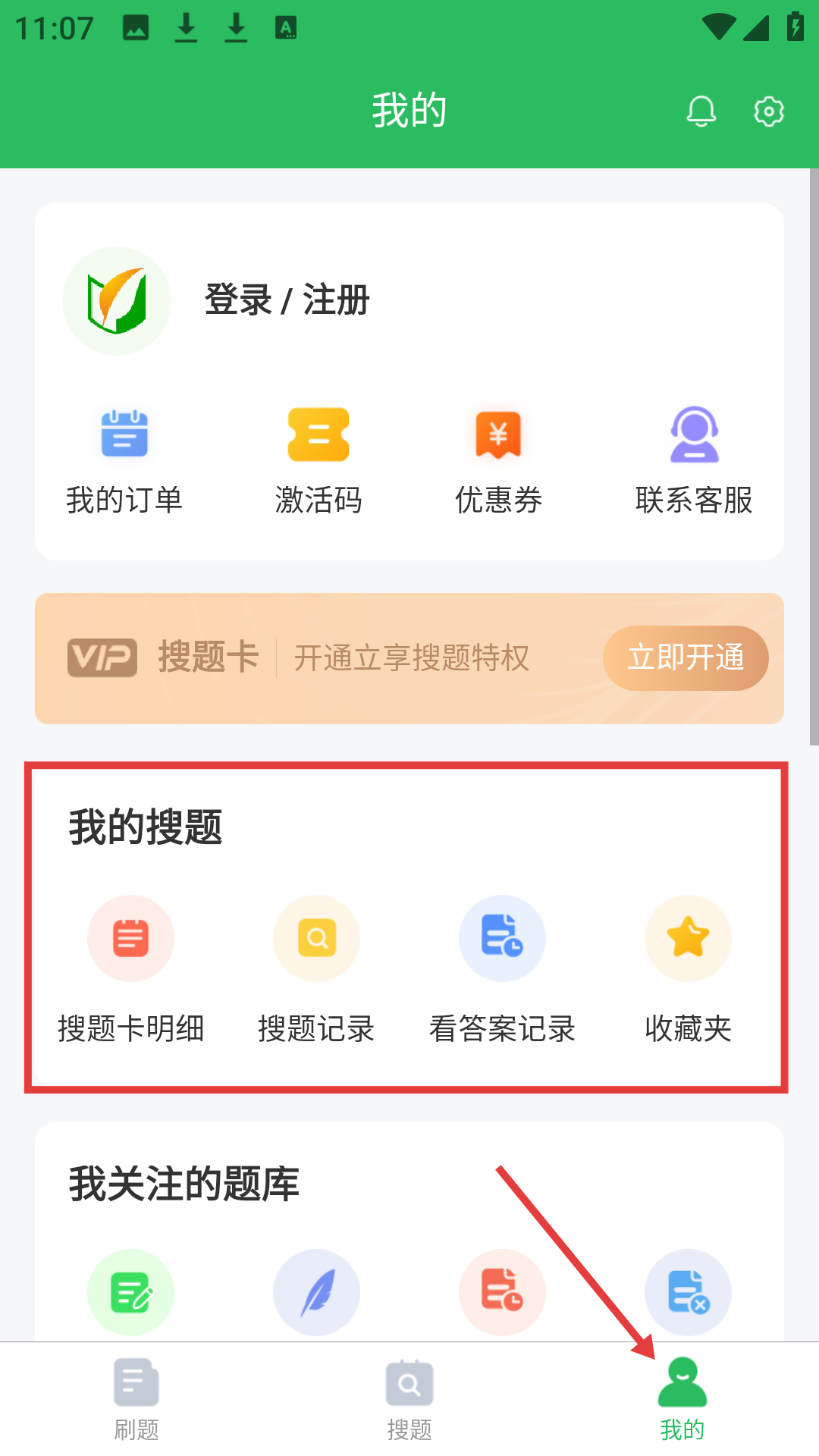Tap 立即开通 on VIP 搜题卡 banner
819x1456 pixels.
(x=686, y=657)
